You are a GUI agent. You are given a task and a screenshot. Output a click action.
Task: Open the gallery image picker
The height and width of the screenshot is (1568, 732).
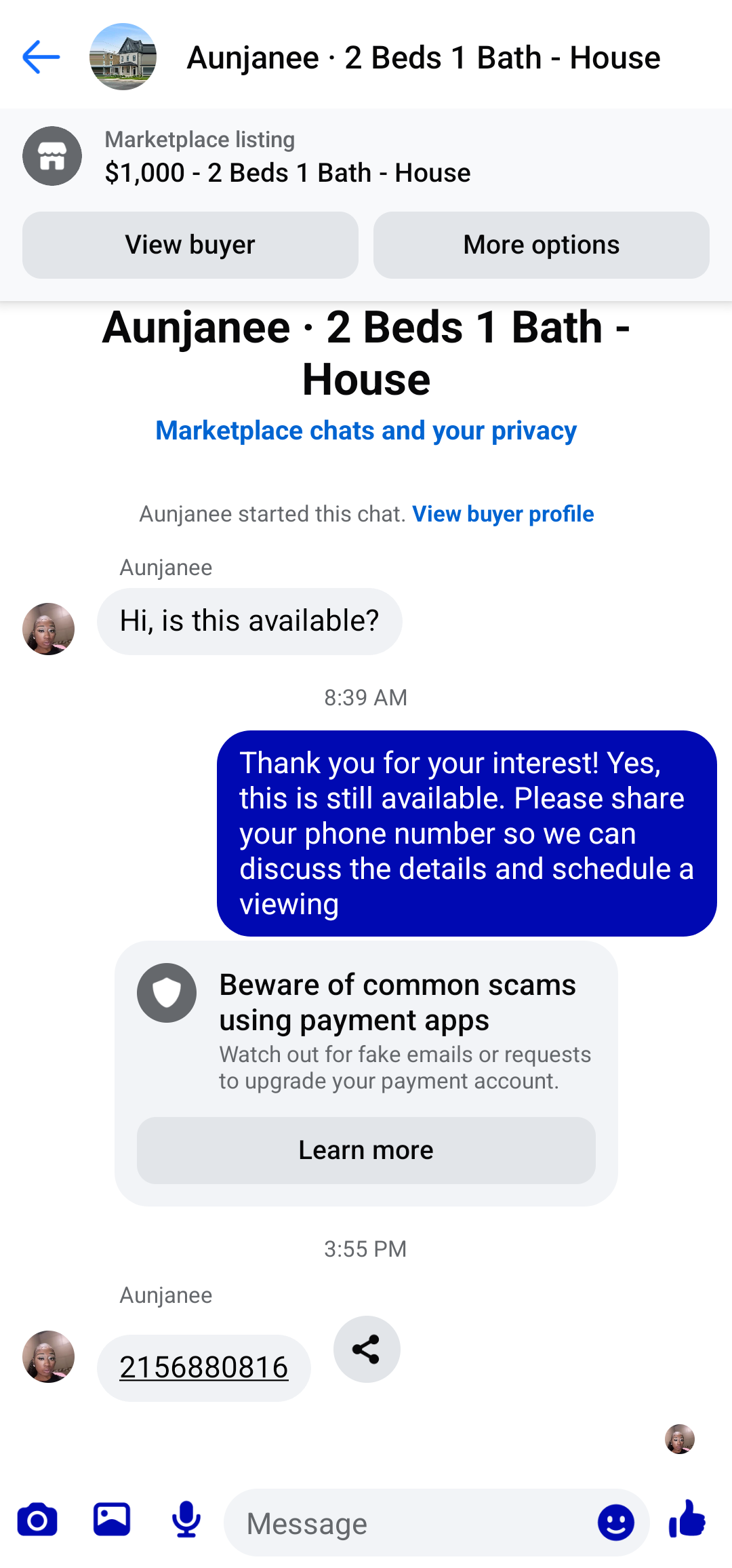pos(112,1519)
